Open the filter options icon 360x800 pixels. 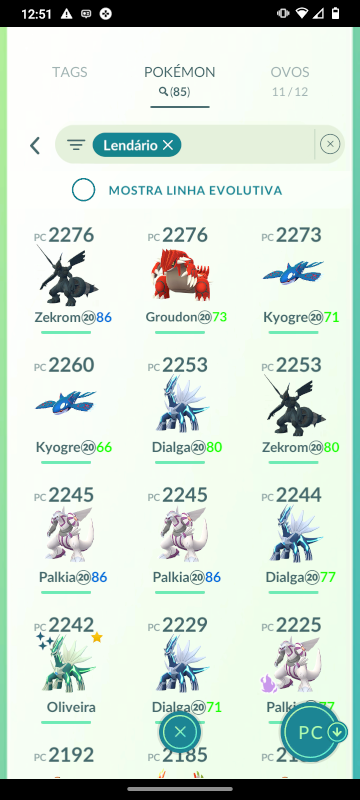(76, 145)
